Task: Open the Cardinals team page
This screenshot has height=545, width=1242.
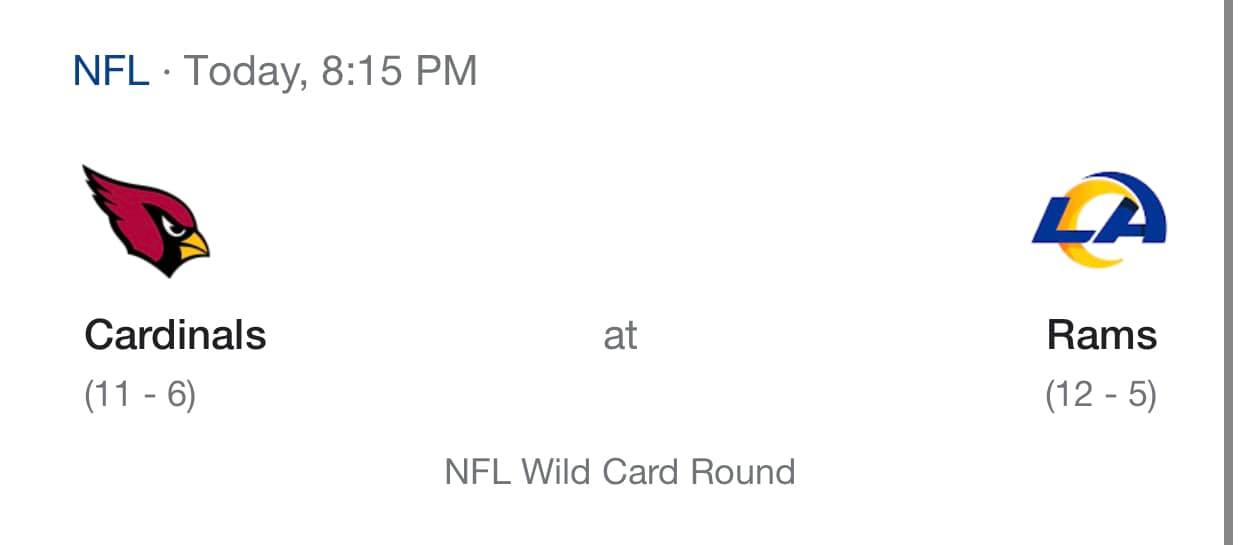Action: click(x=175, y=335)
